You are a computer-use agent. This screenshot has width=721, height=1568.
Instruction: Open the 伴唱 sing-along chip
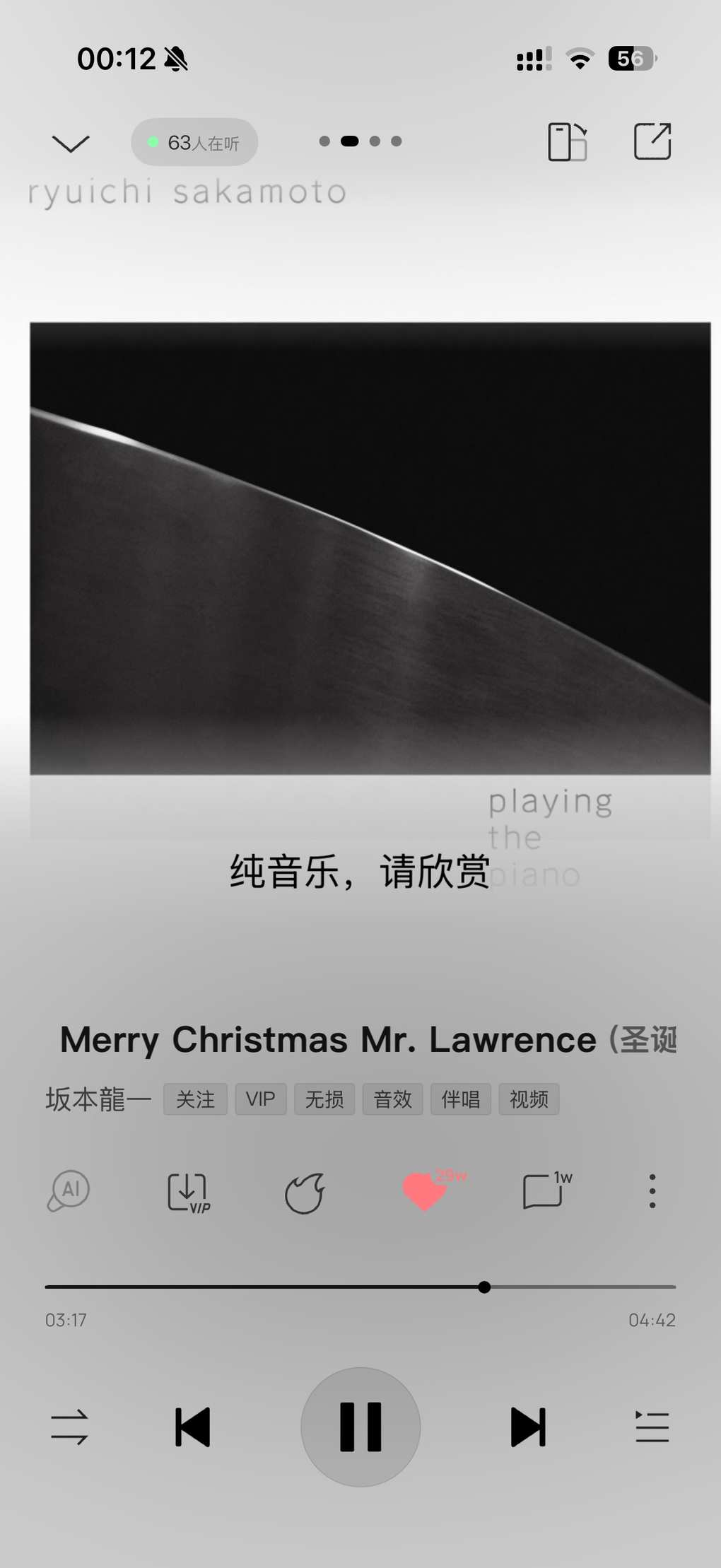[460, 1099]
